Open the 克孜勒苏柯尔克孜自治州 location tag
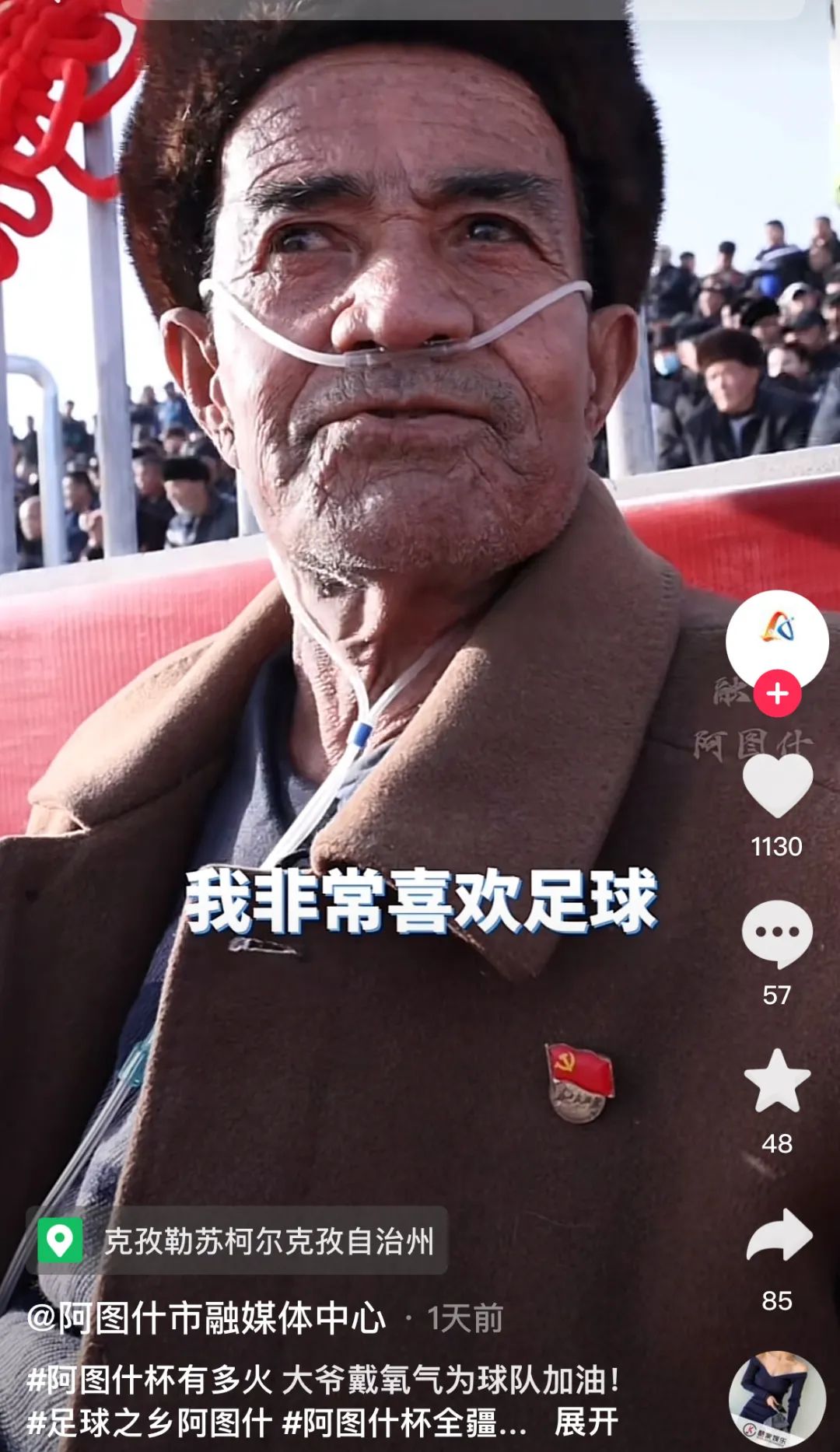 237,1240
